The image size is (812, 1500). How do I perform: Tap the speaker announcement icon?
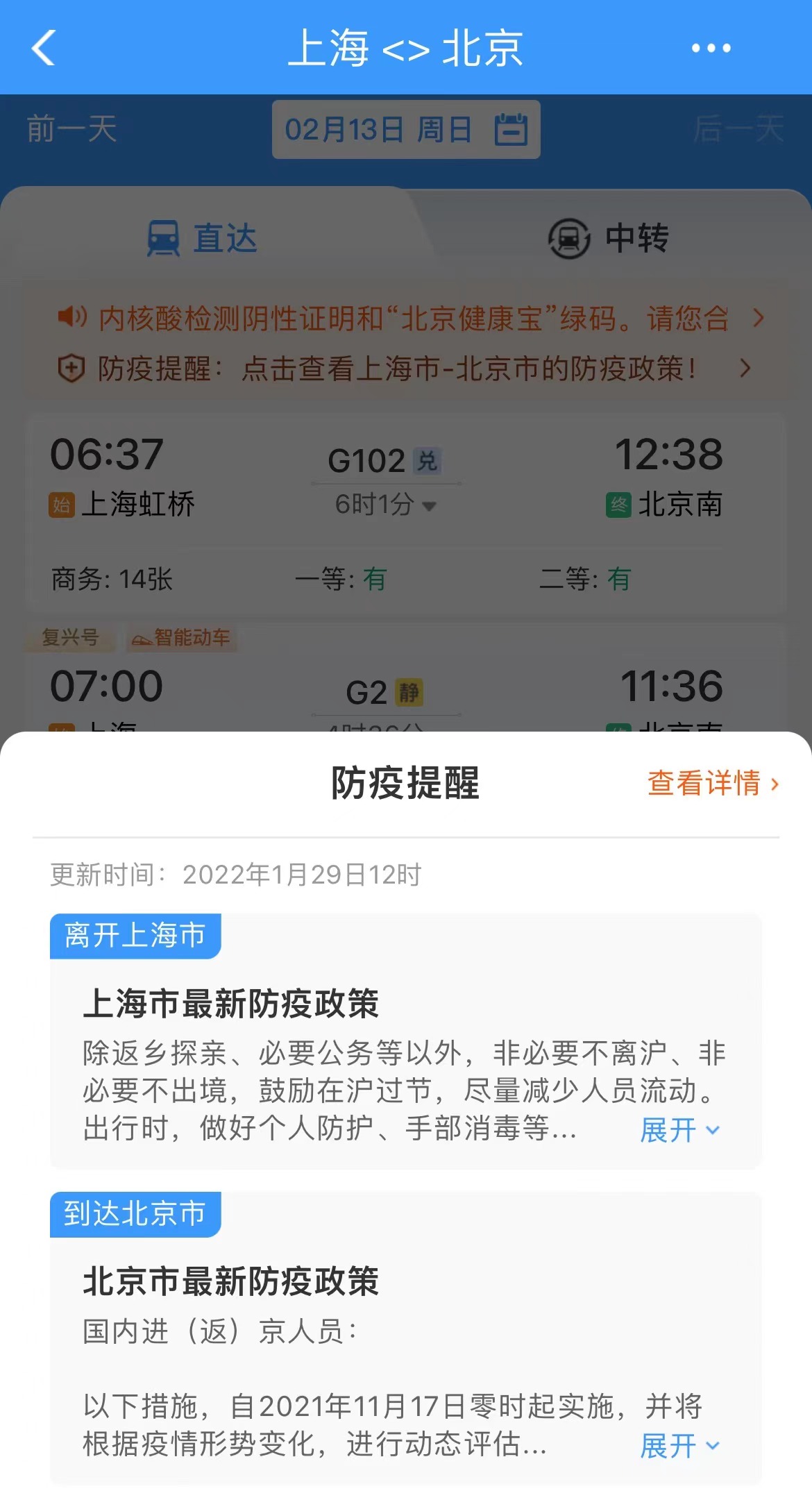coord(71,318)
